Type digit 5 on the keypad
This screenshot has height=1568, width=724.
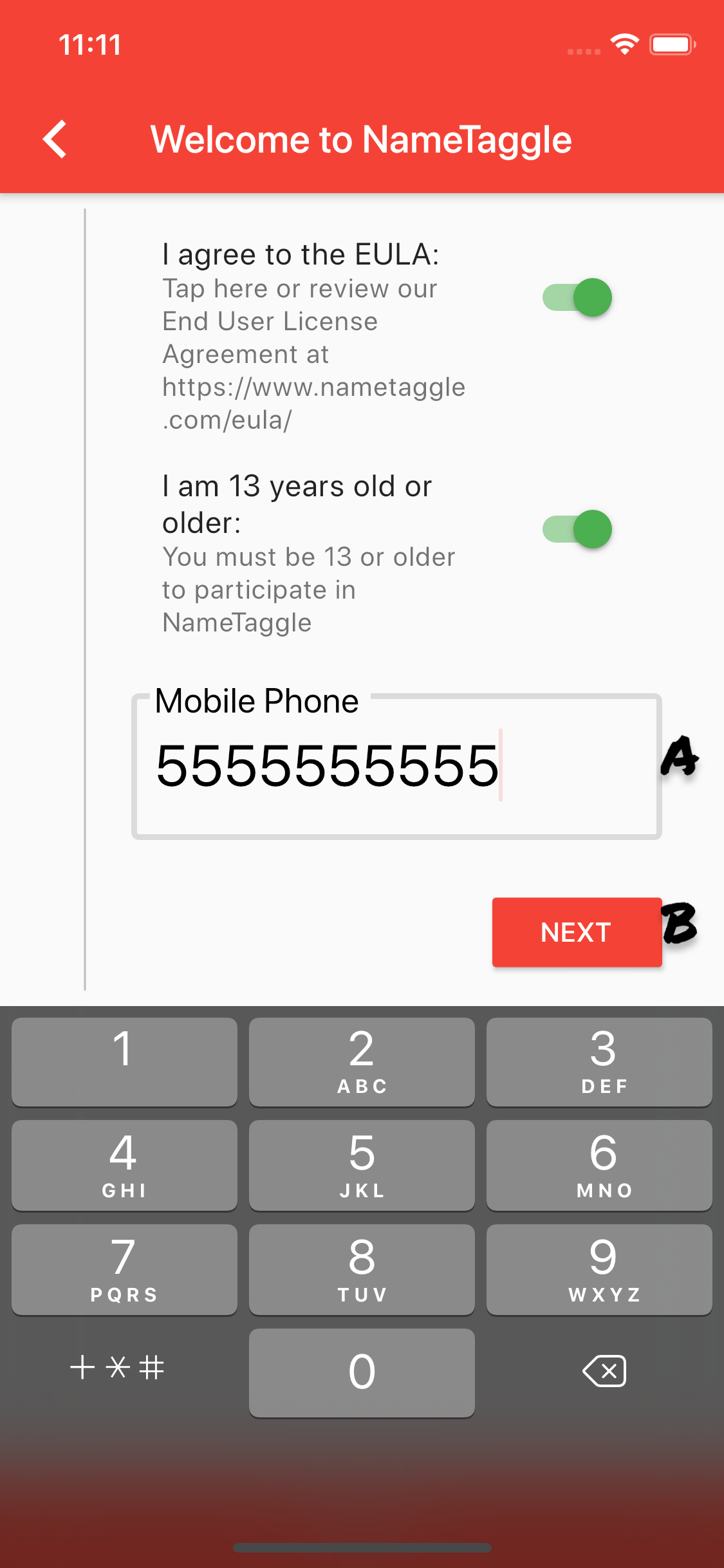coord(362,1165)
